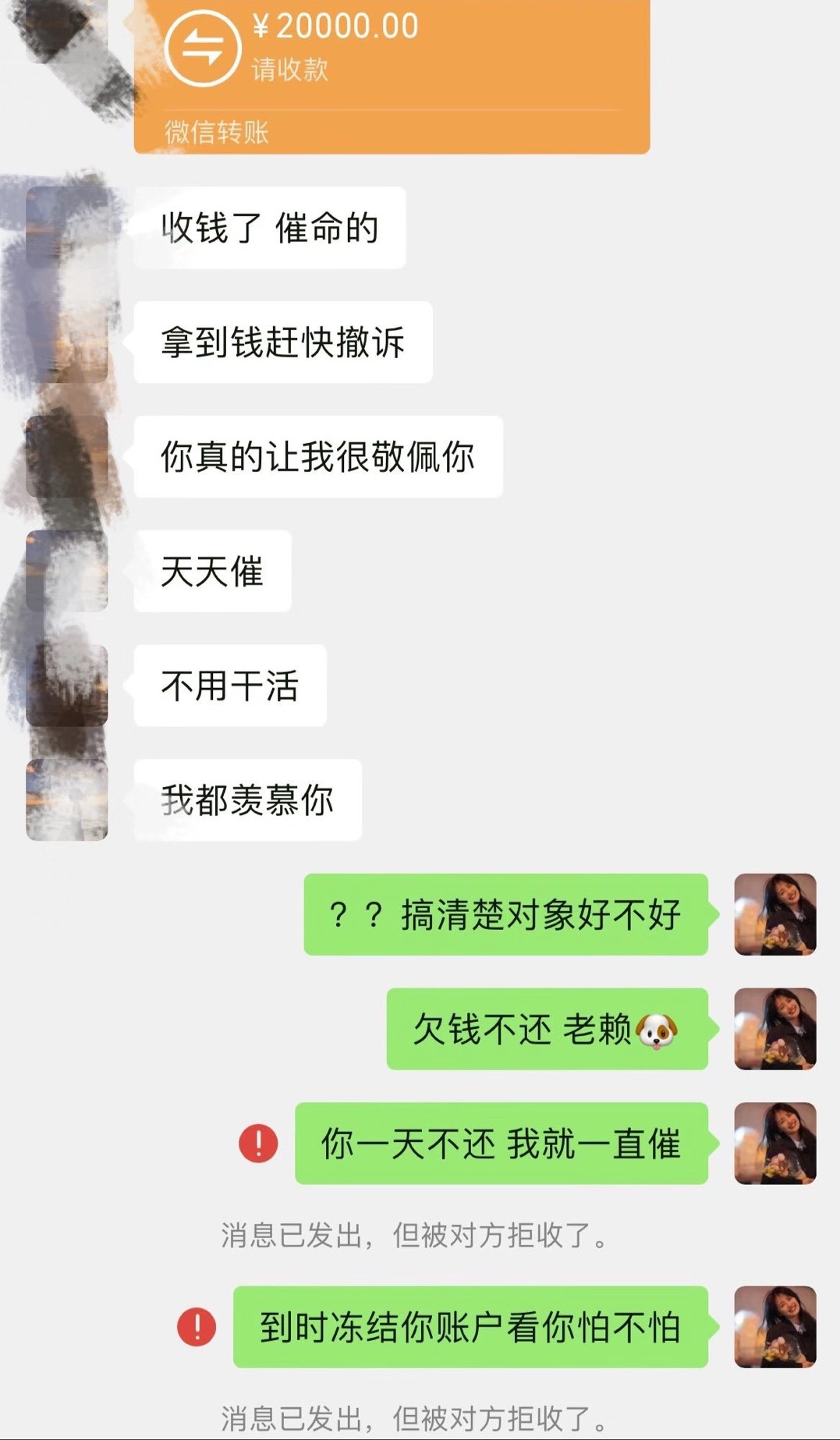Open my avatar beside 搞清楚对象好不好 message
Viewport: 840px width, 1440px height.
(775, 914)
